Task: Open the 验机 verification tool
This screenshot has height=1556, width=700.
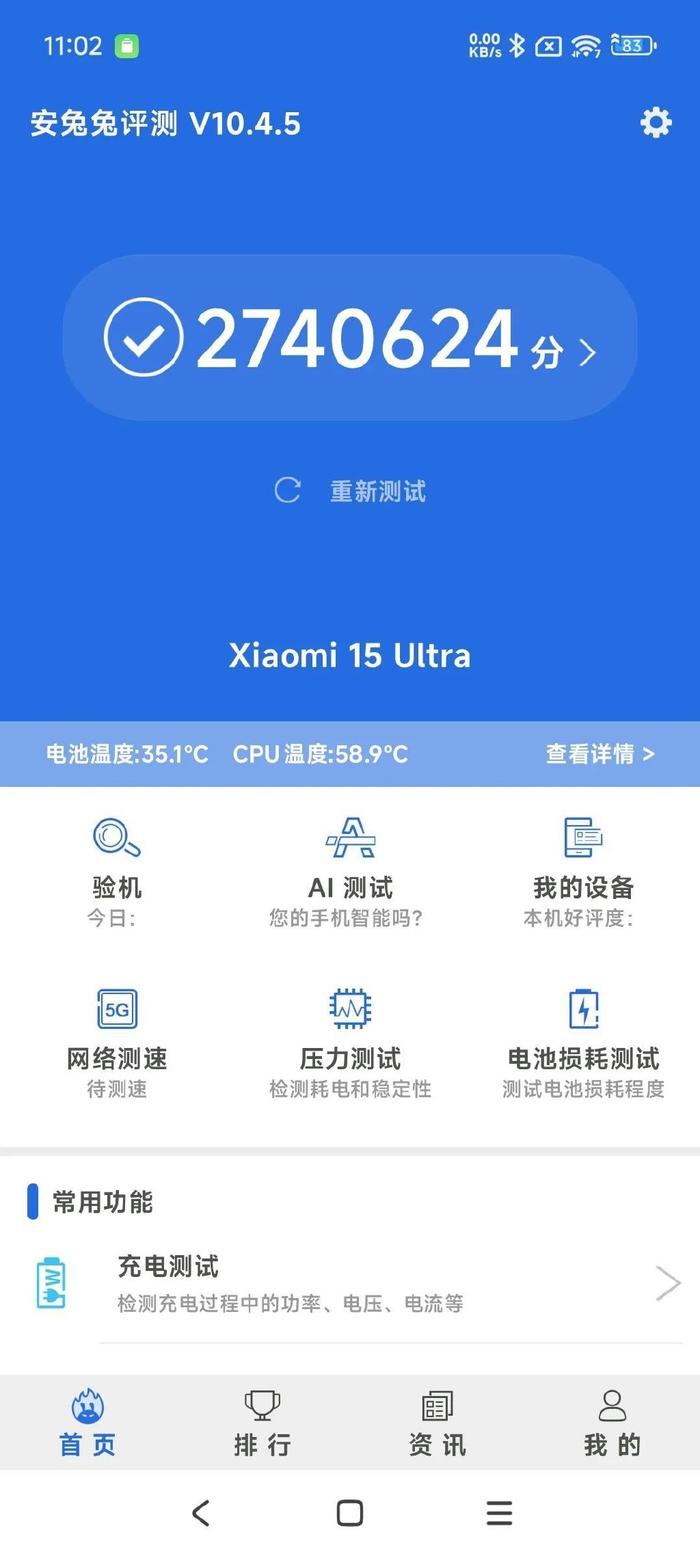Action: coord(117,870)
